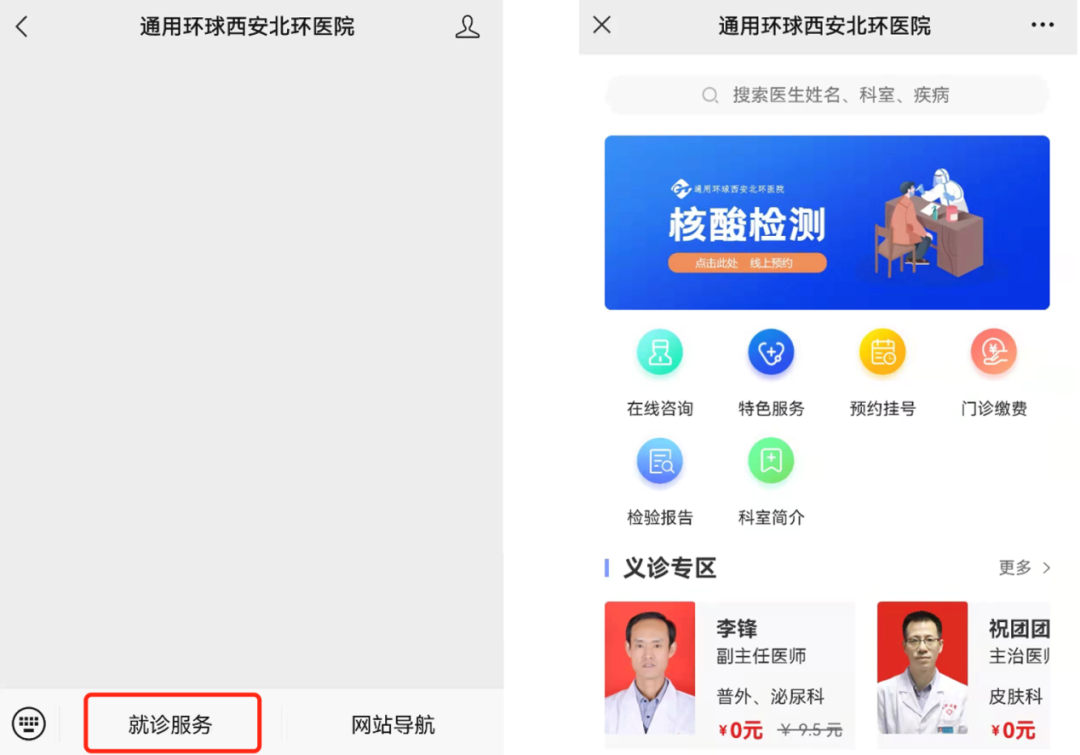Screen dimensions: 1080x755
Task: Open the three-dot overflow menu
Action: coord(1042,25)
